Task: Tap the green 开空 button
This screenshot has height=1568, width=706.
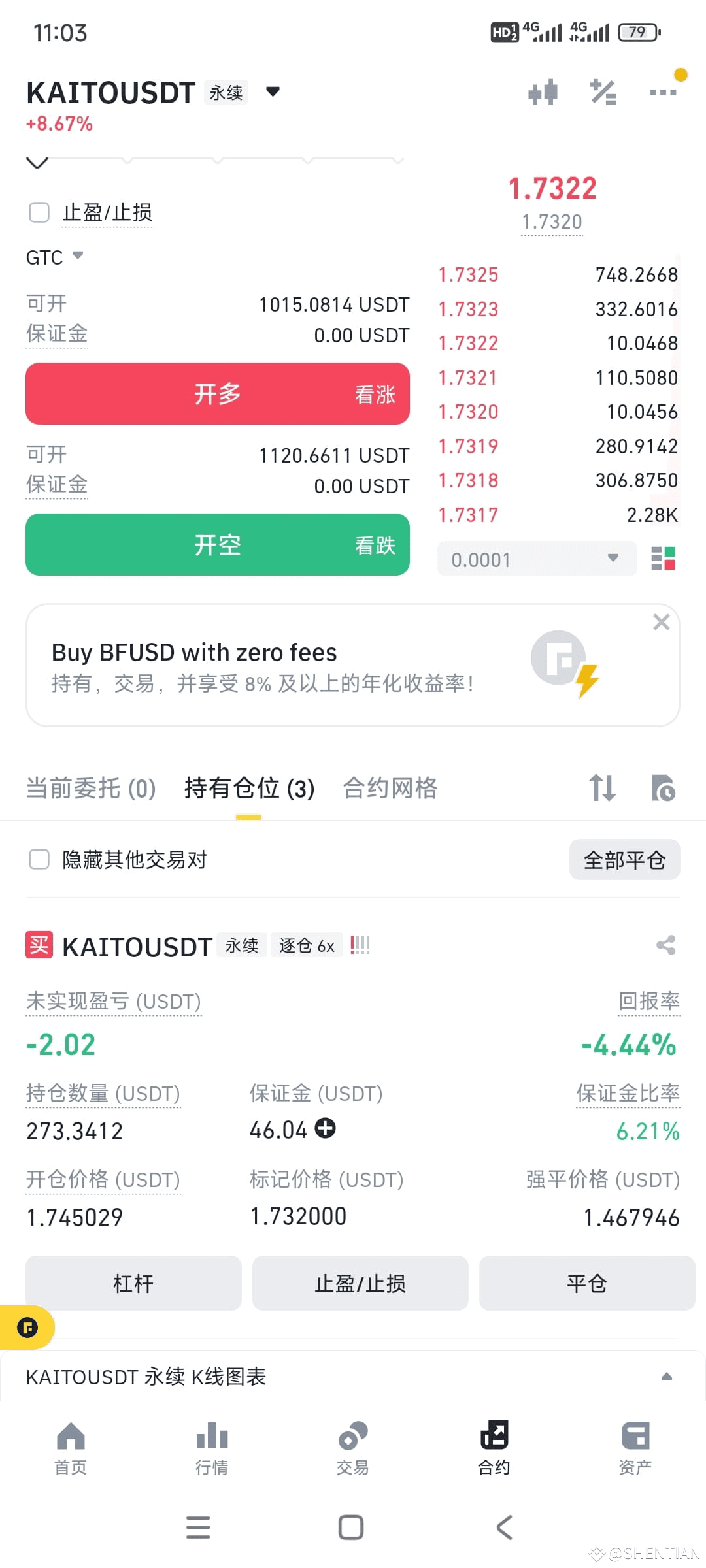Action: pyautogui.click(x=218, y=545)
